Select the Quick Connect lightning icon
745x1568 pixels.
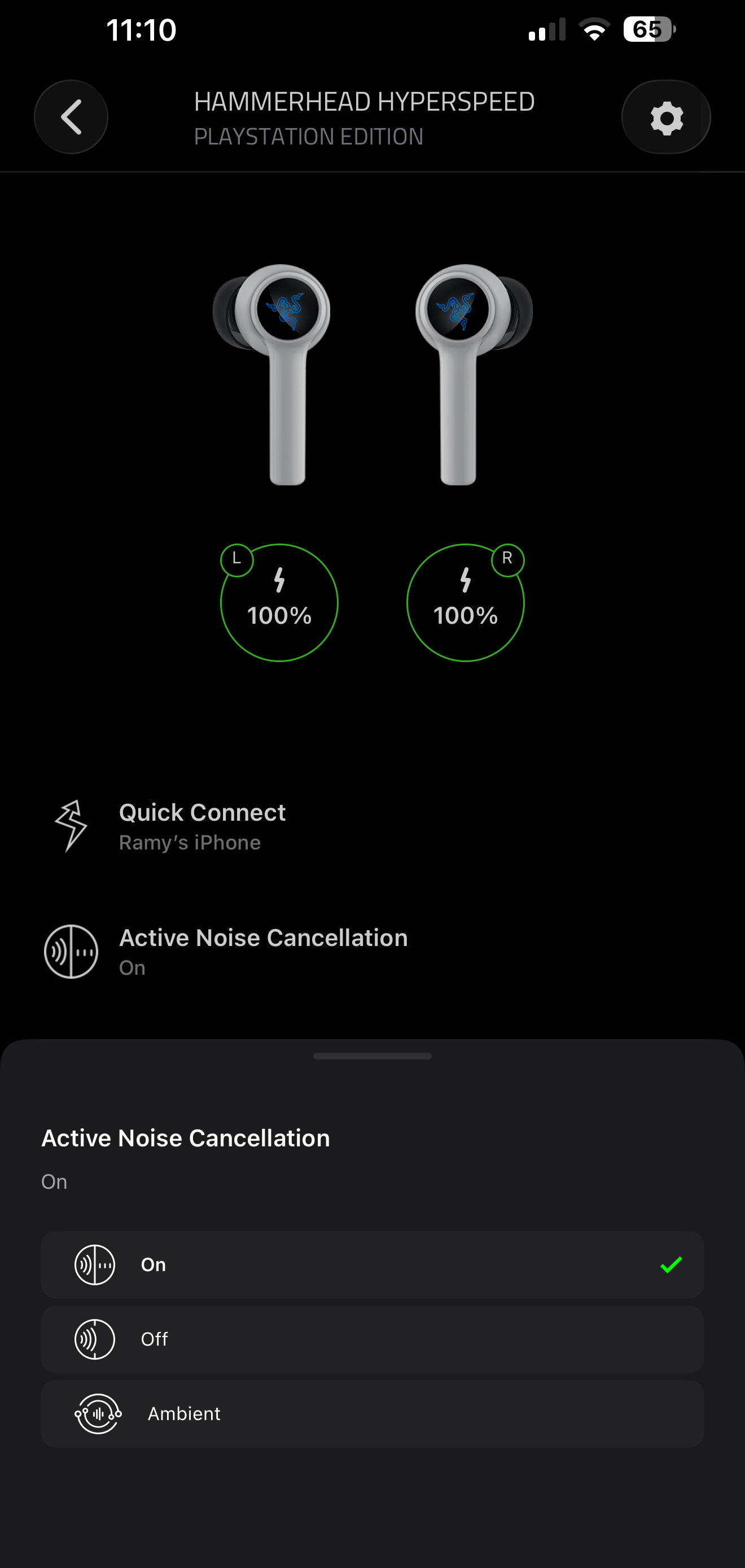[x=71, y=825]
